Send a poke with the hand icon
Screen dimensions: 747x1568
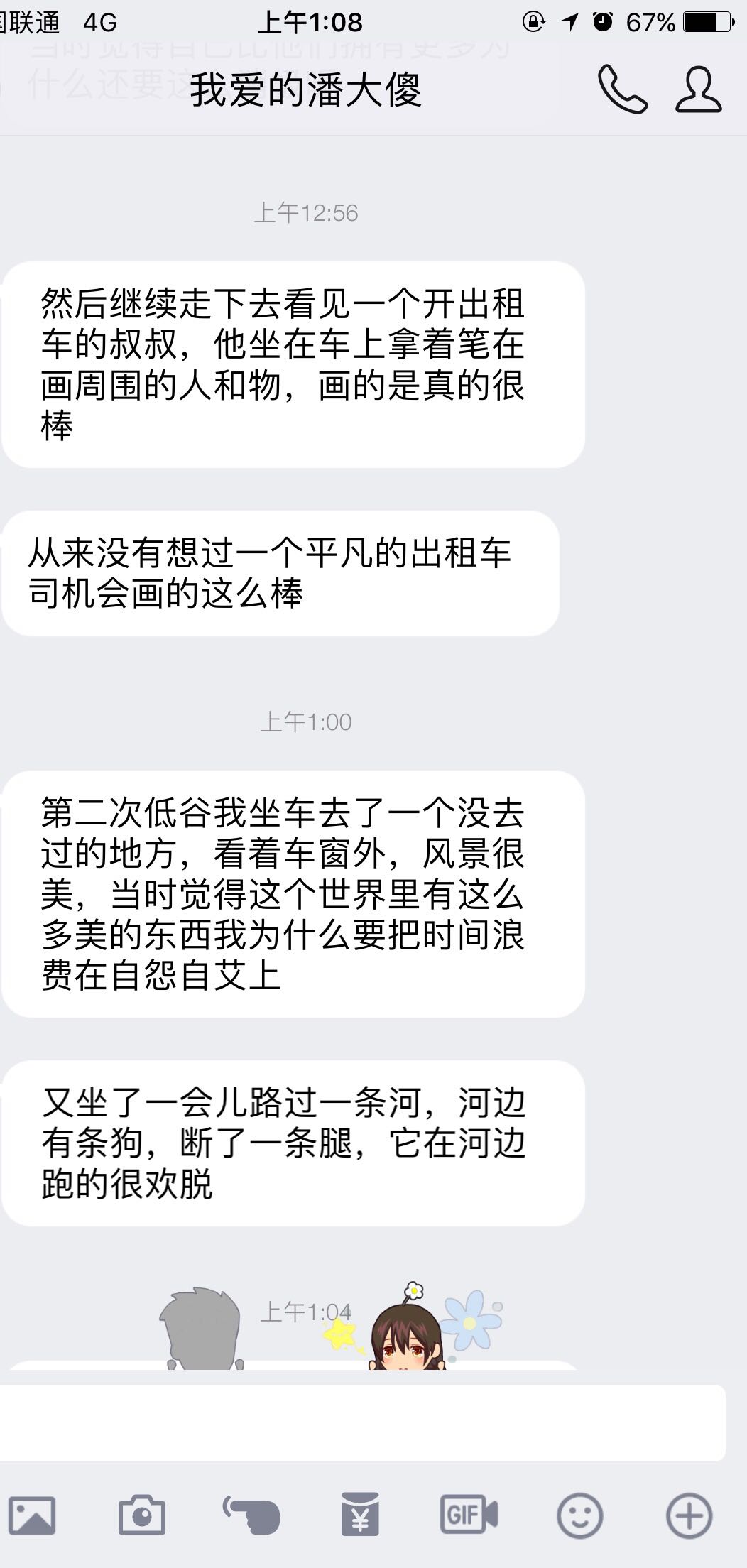tap(251, 1515)
